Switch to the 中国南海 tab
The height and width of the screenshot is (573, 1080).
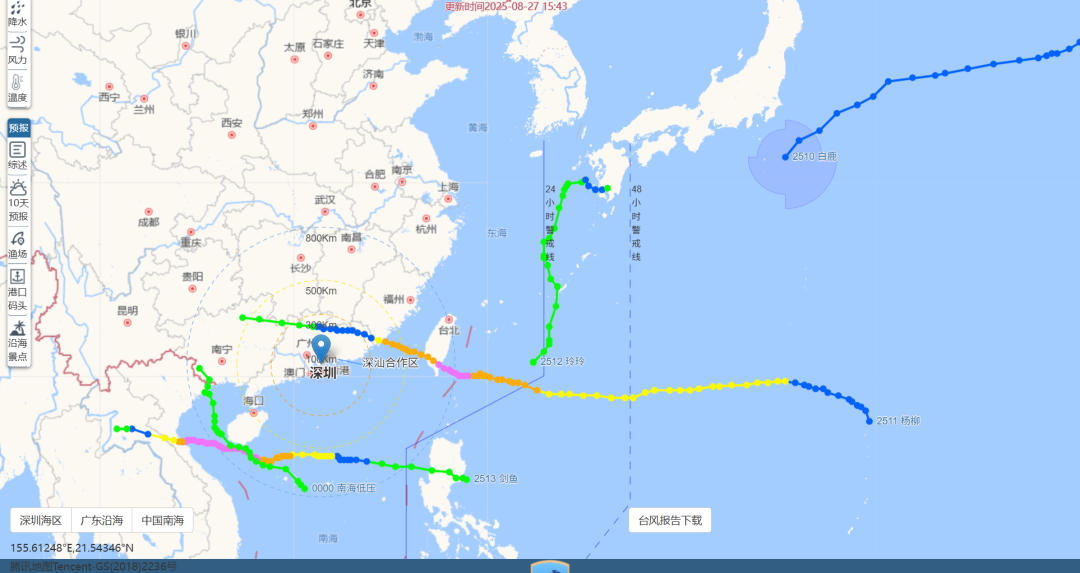(x=162, y=521)
